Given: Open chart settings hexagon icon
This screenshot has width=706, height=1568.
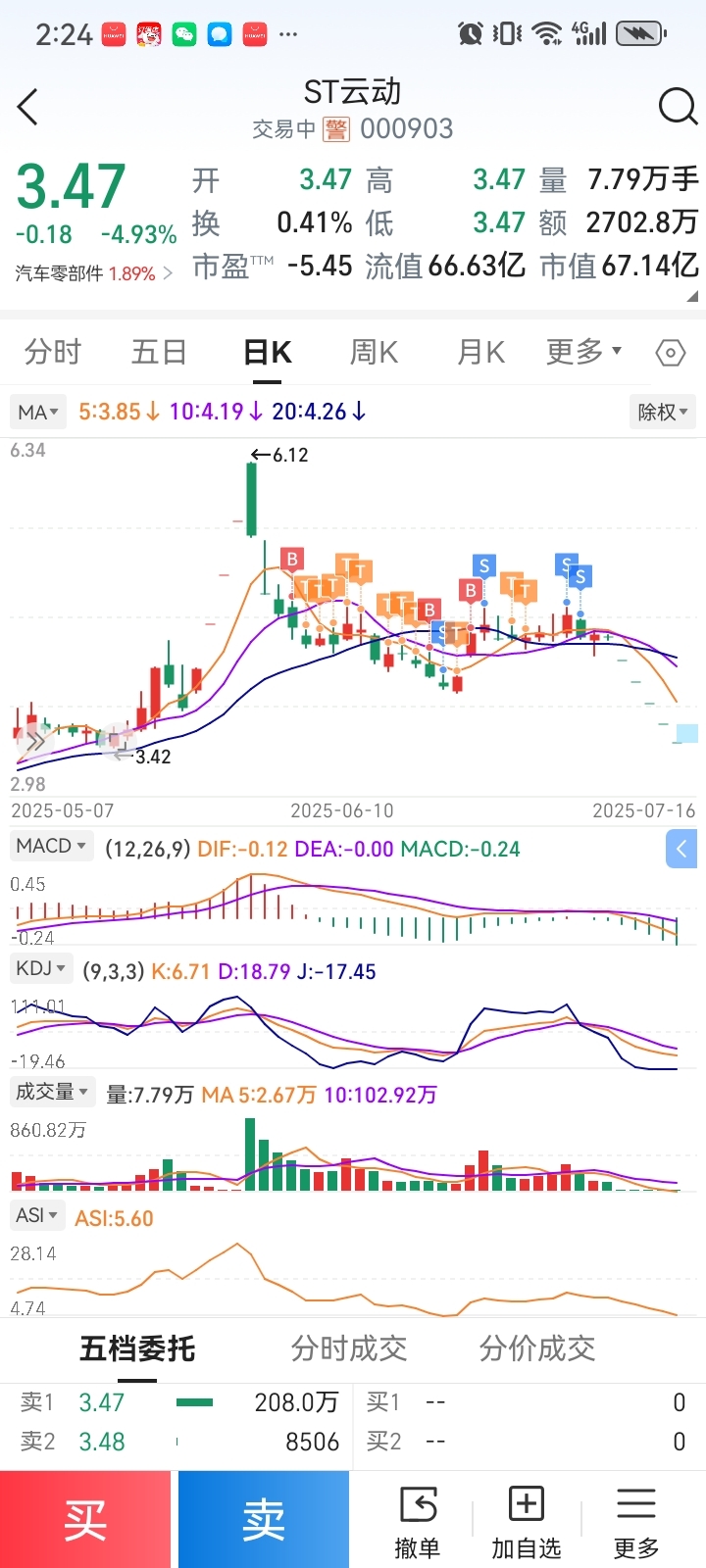Looking at the screenshot, I should (671, 353).
